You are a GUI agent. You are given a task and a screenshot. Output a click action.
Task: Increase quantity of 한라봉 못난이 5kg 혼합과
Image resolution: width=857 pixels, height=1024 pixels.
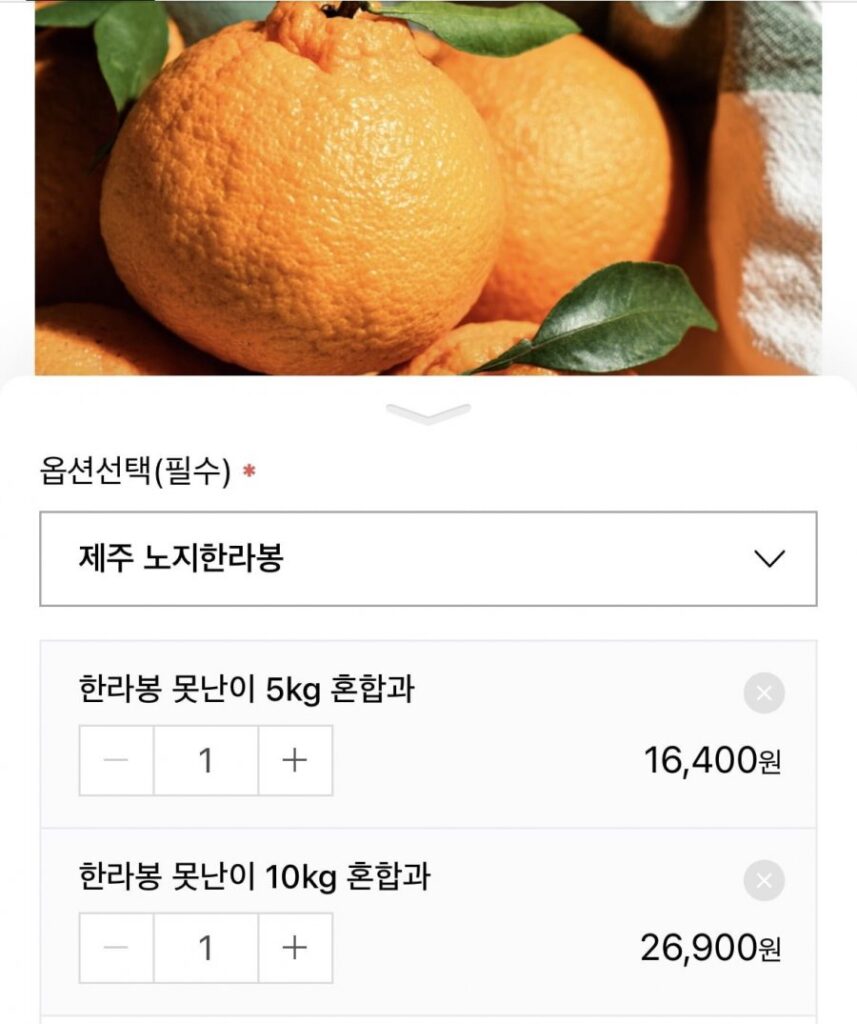click(295, 761)
